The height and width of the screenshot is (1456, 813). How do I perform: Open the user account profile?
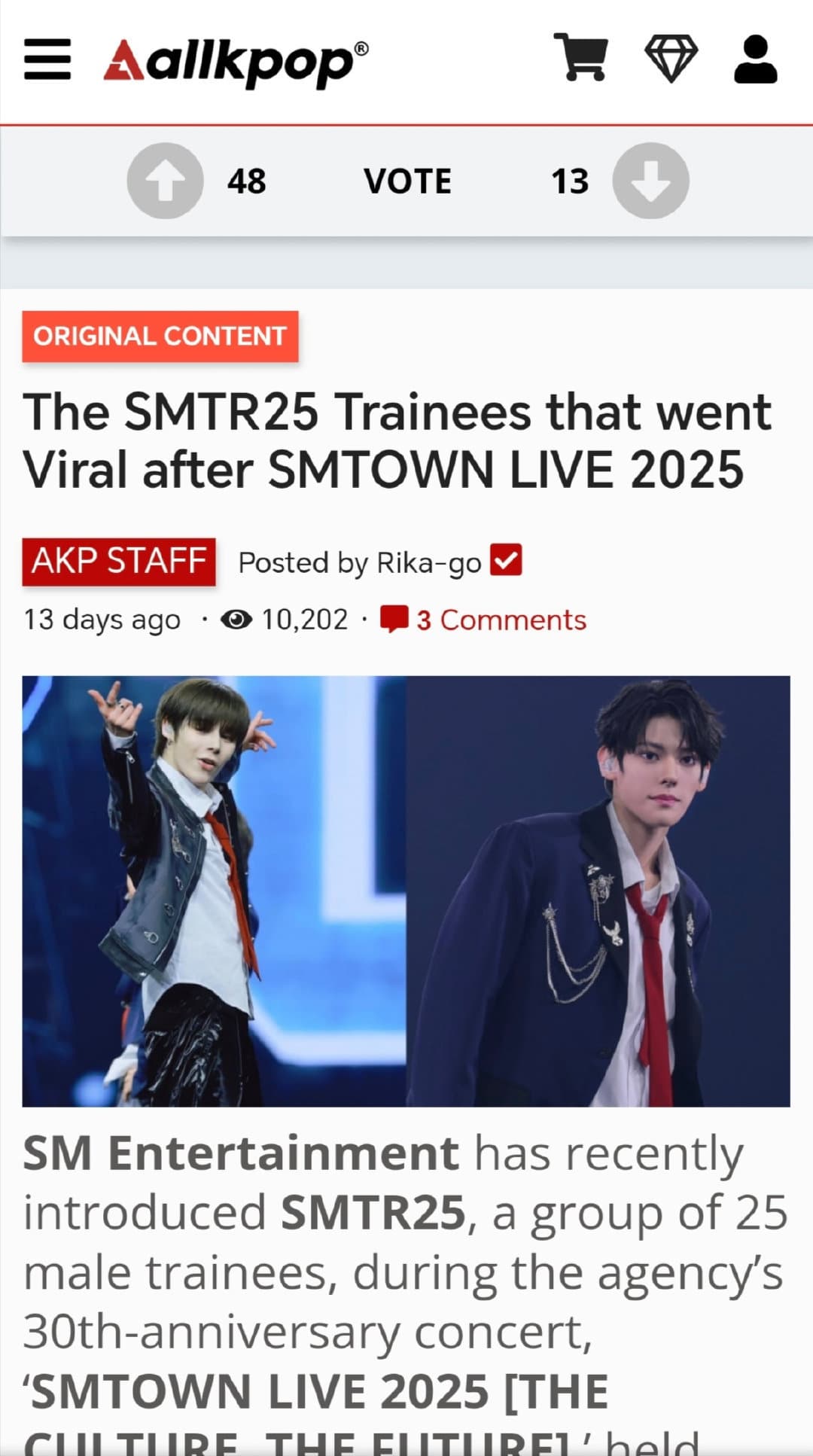[755, 59]
